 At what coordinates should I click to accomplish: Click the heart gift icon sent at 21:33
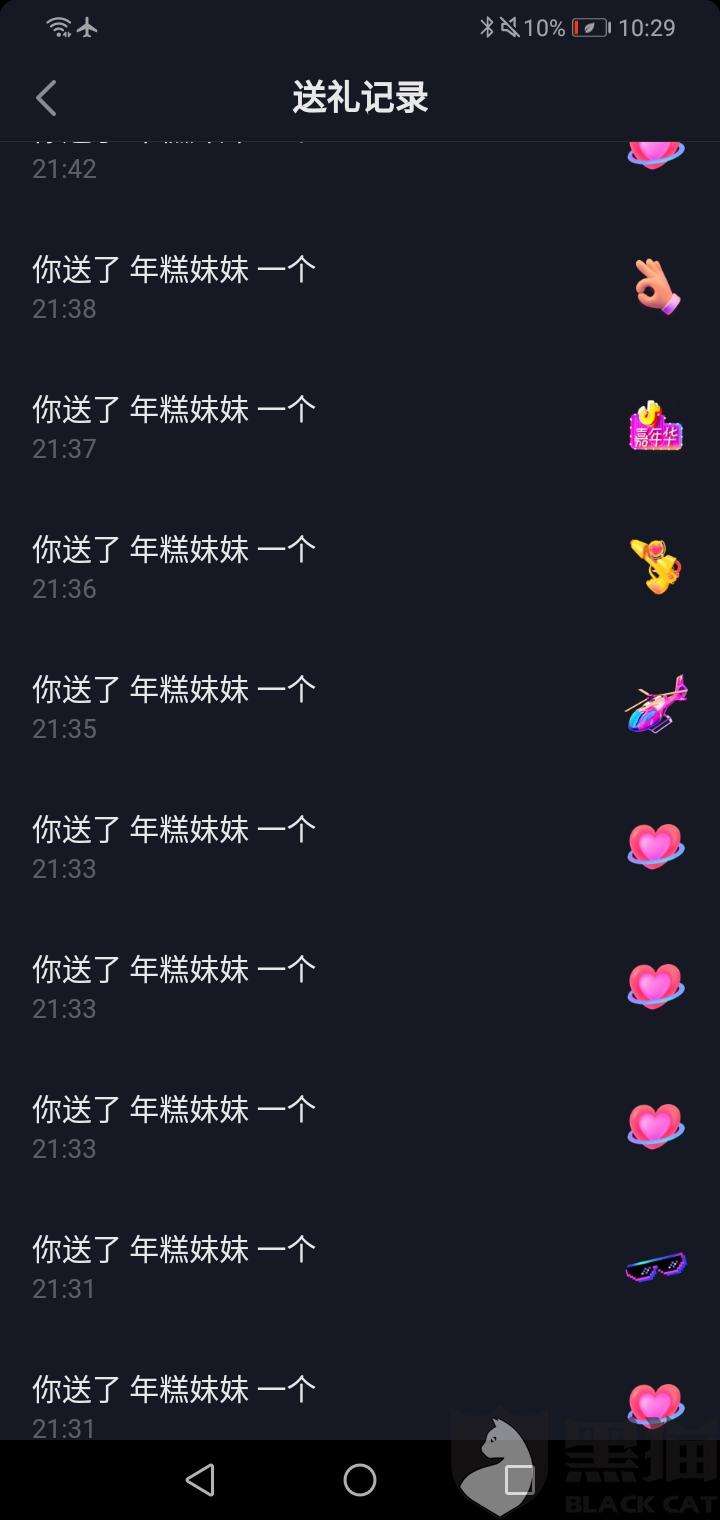click(x=655, y=845)
